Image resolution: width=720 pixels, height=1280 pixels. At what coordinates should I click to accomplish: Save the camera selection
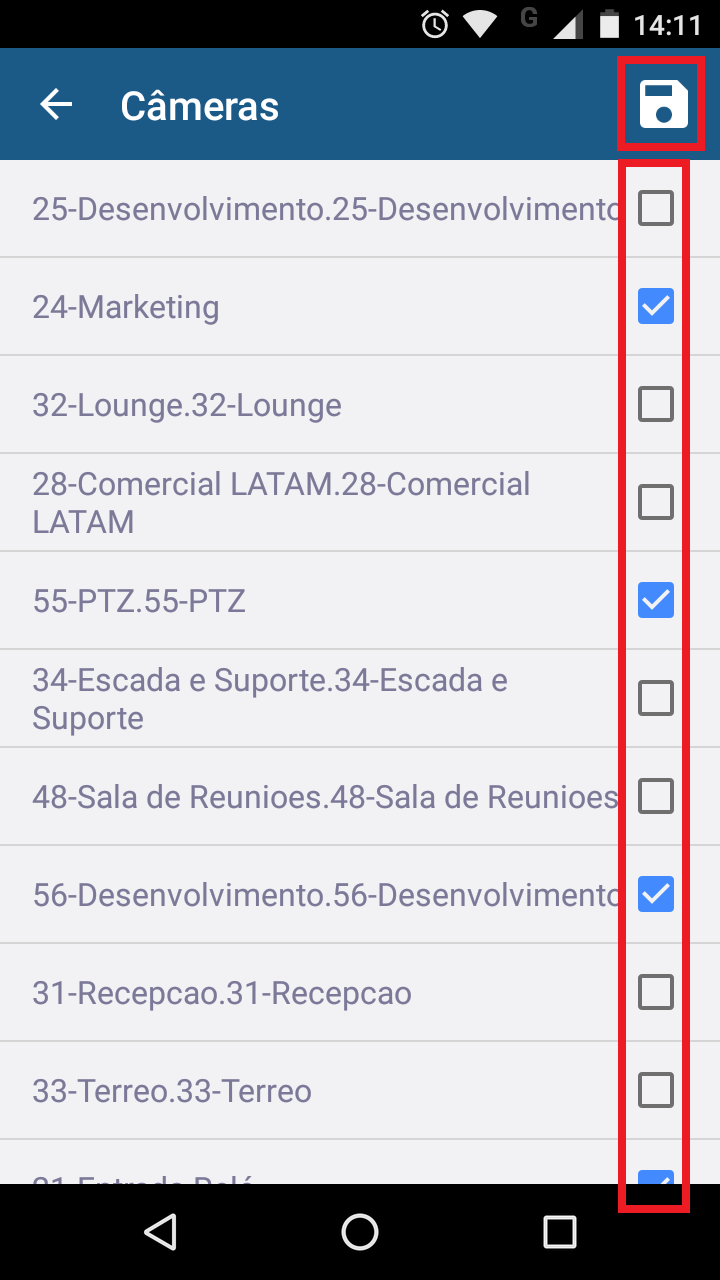664,104
